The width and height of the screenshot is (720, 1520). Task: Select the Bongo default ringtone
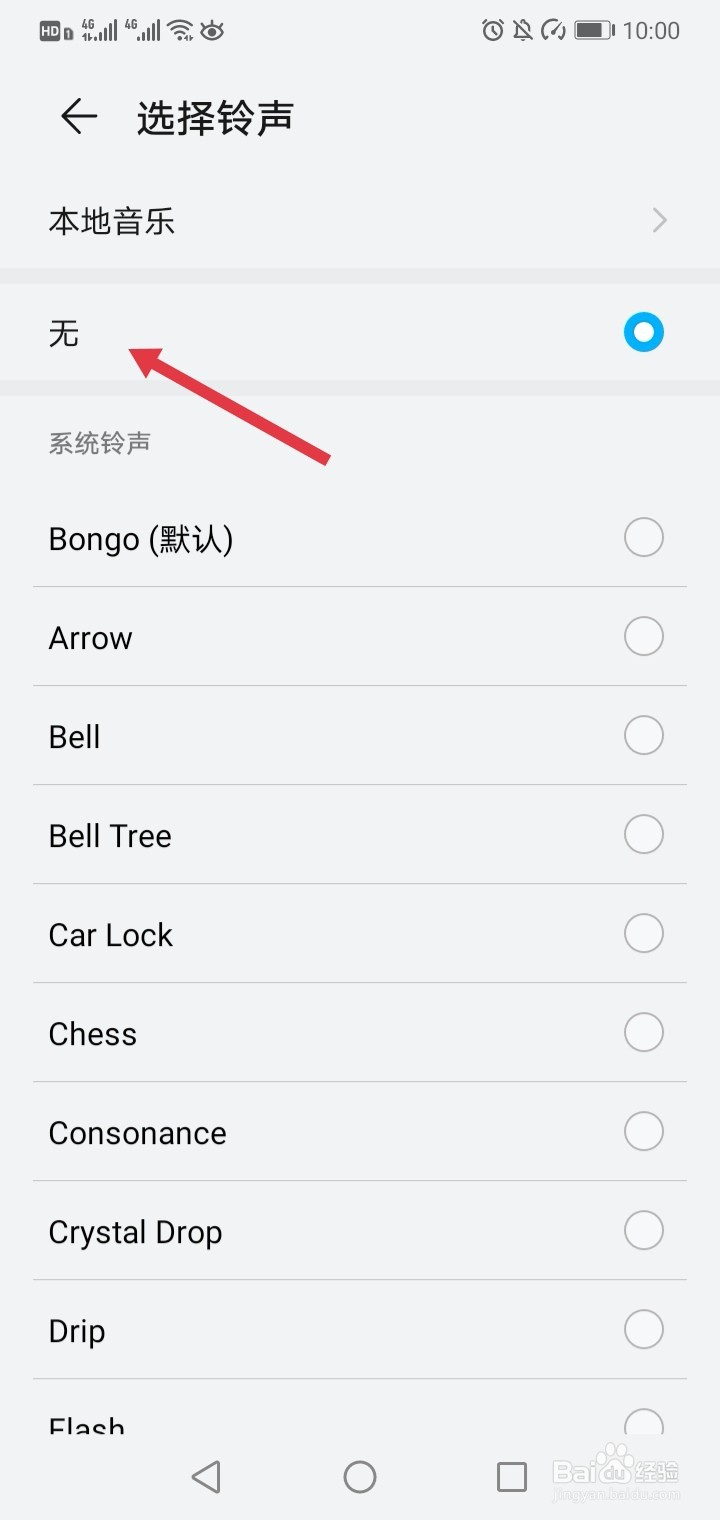pyautogui.click(x=360, y=538)
